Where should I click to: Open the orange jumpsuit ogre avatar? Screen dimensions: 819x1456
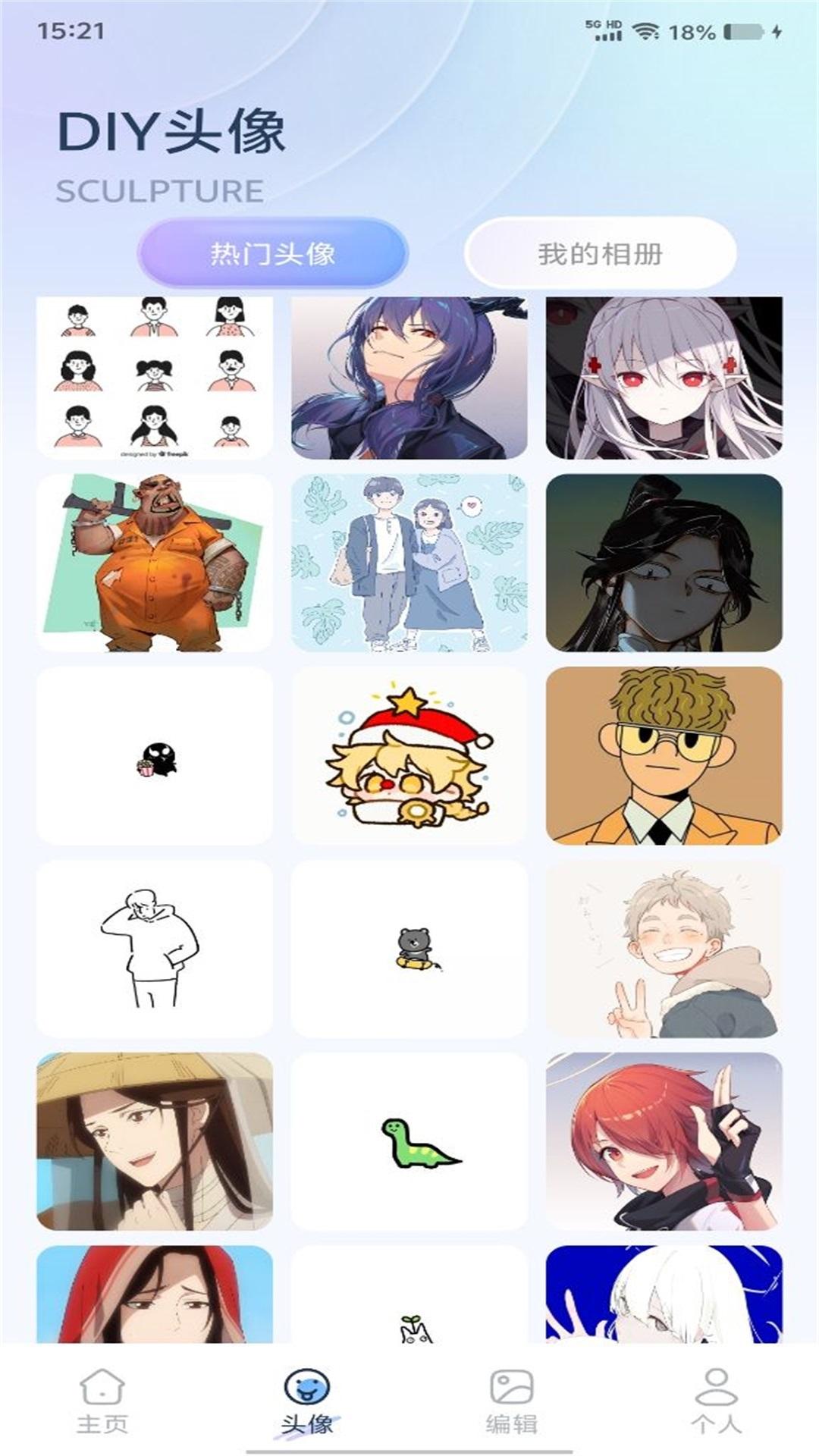click(155, 563)
